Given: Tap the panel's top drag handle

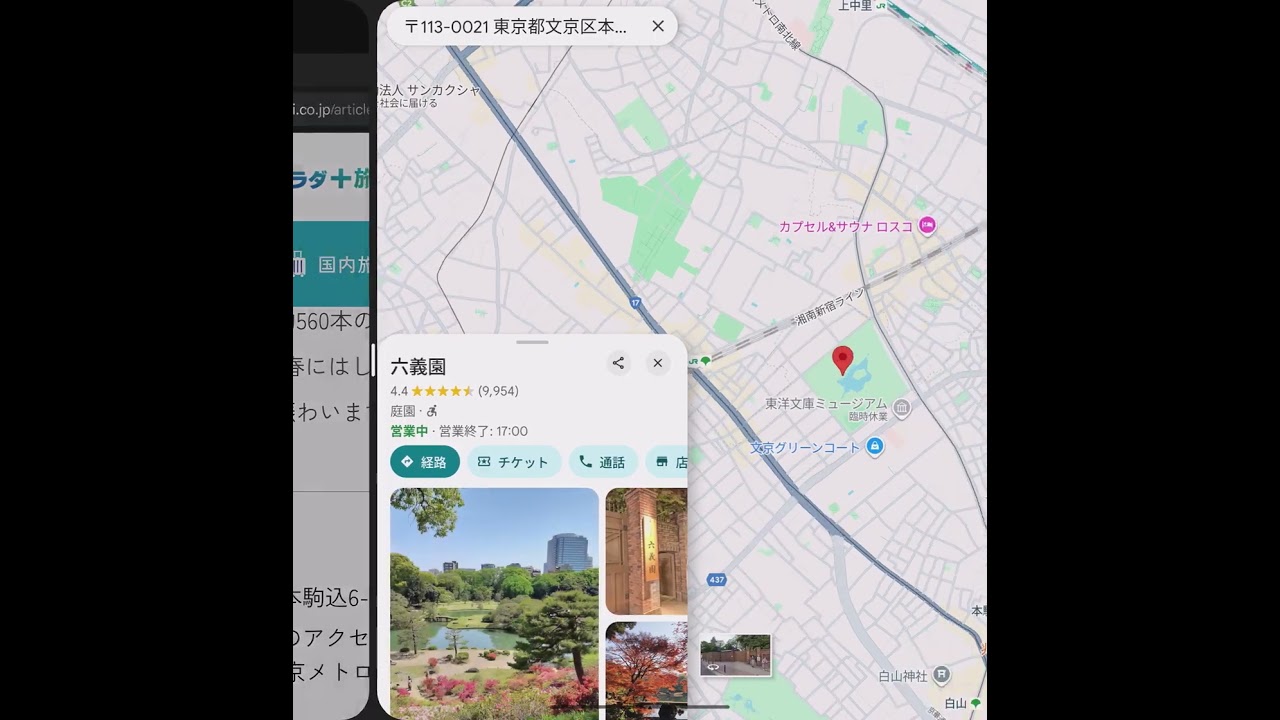Looking at the screenshot, I should click(x=532, y=342).
